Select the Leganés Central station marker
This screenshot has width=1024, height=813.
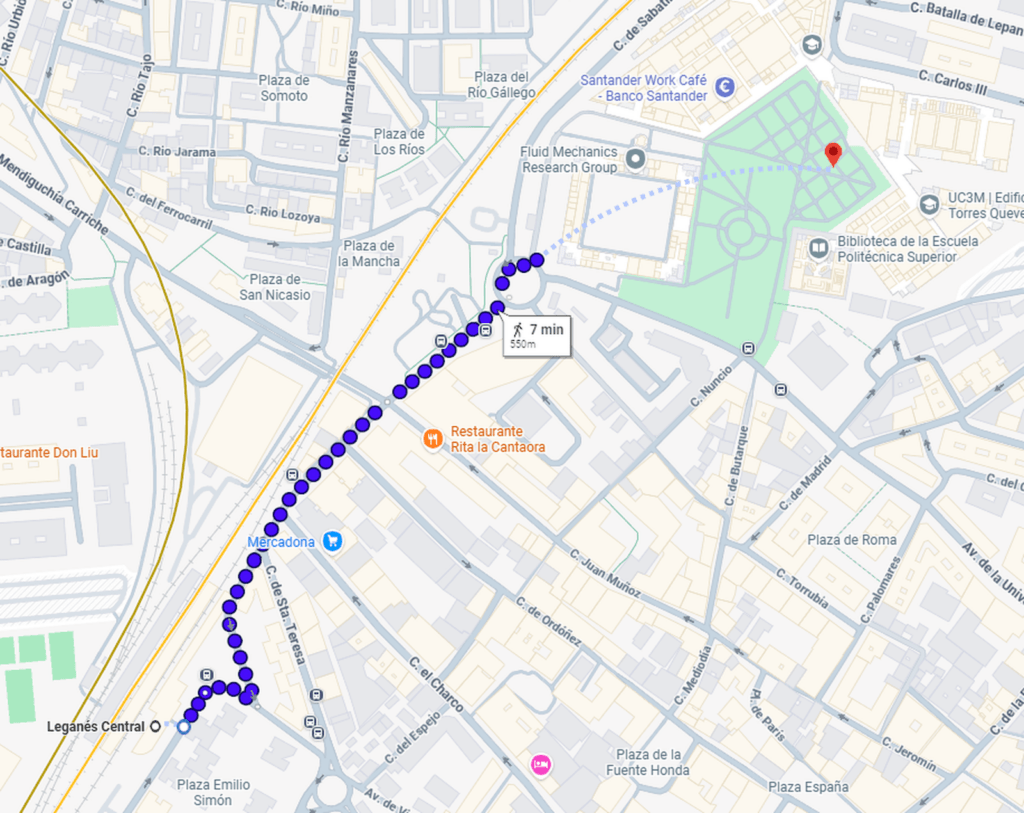[155, 727]
